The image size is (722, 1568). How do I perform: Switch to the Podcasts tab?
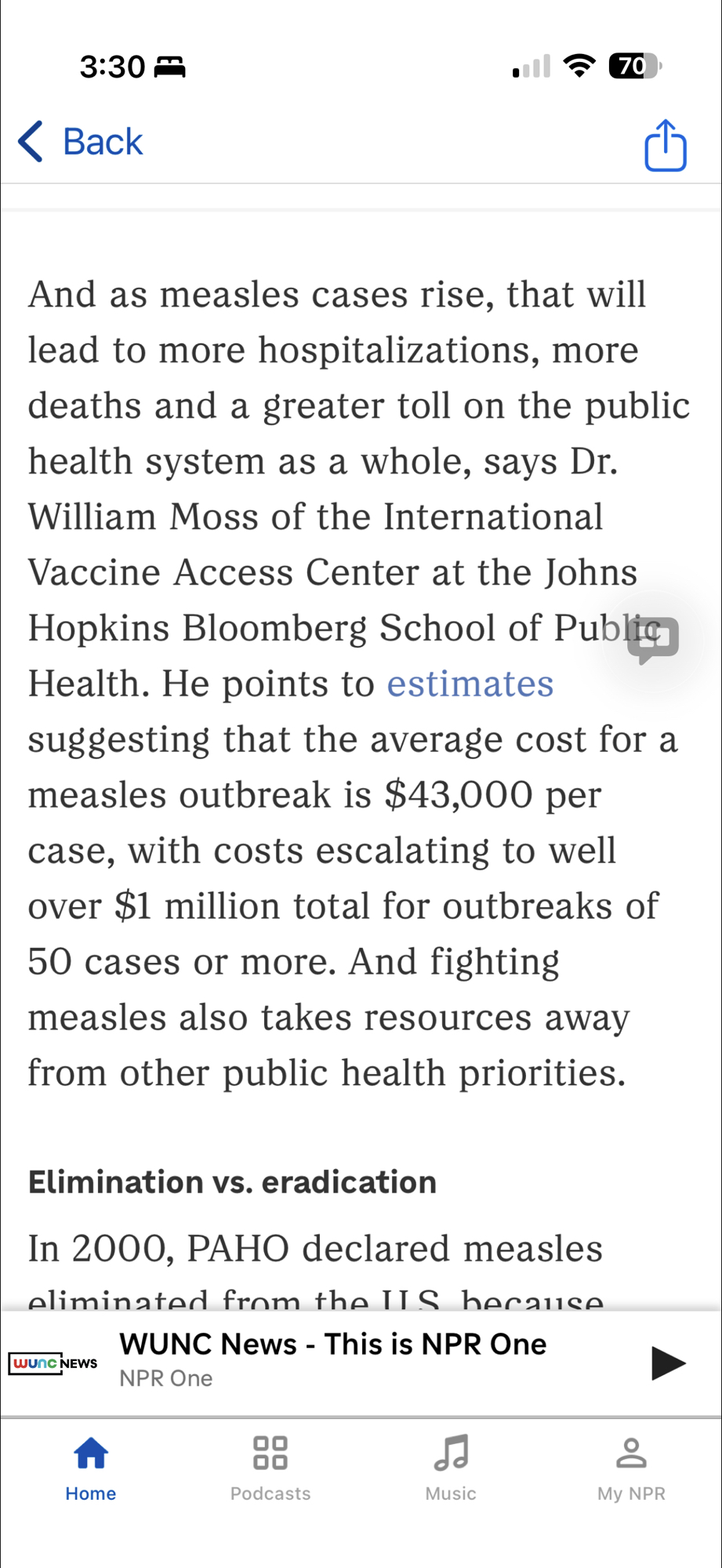click(x=270, y=1468)
